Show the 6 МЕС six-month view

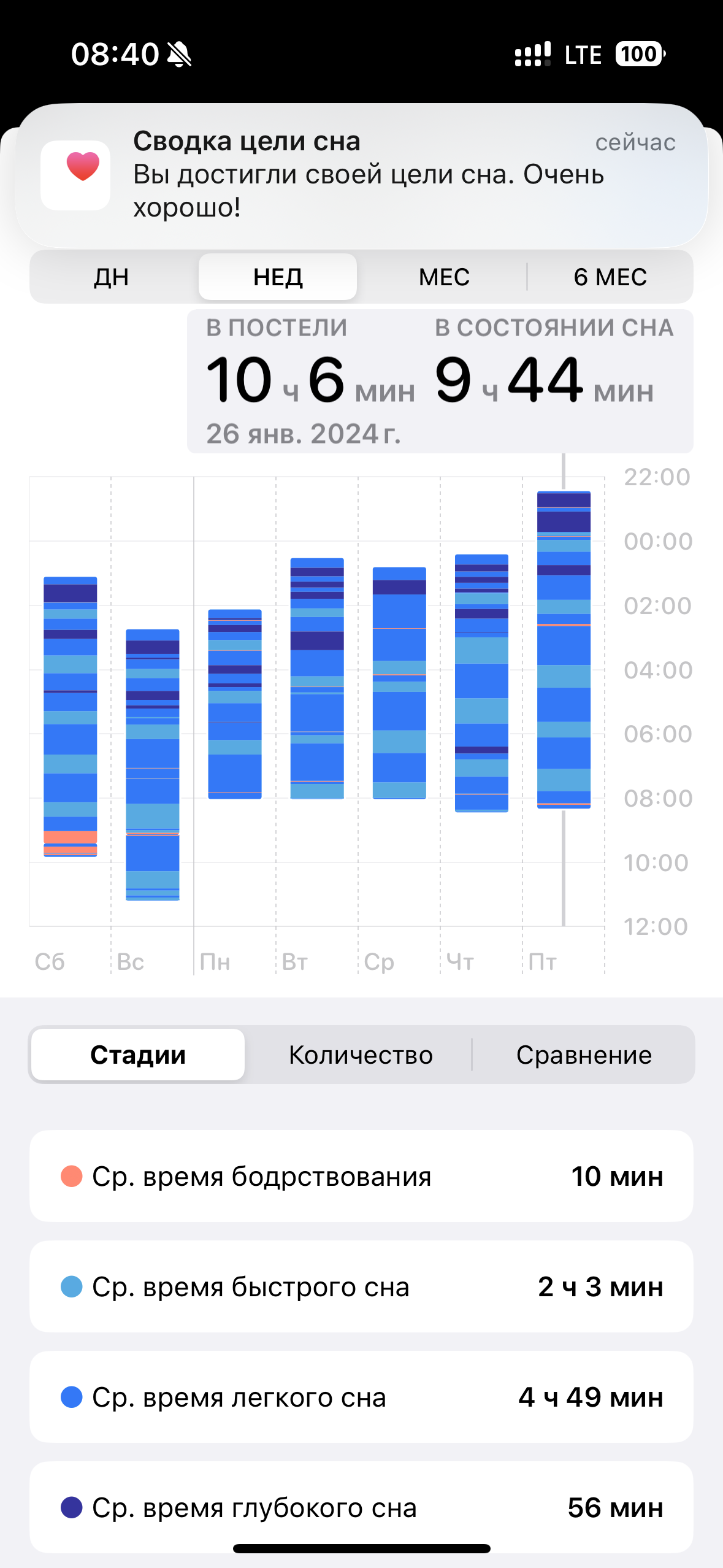(610, 277)
